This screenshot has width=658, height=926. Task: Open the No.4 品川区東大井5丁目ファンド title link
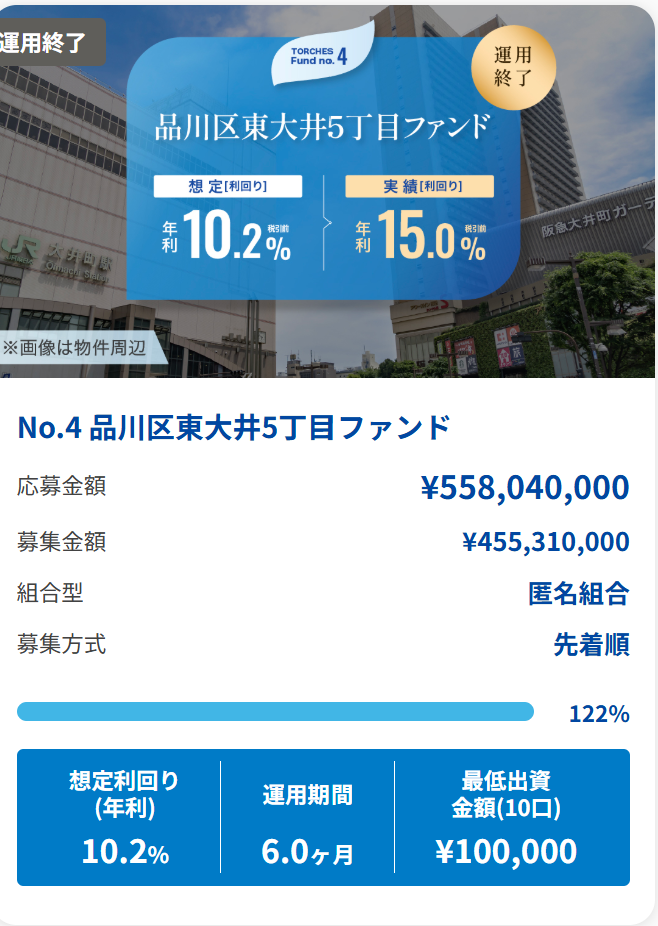coord(234,428)
